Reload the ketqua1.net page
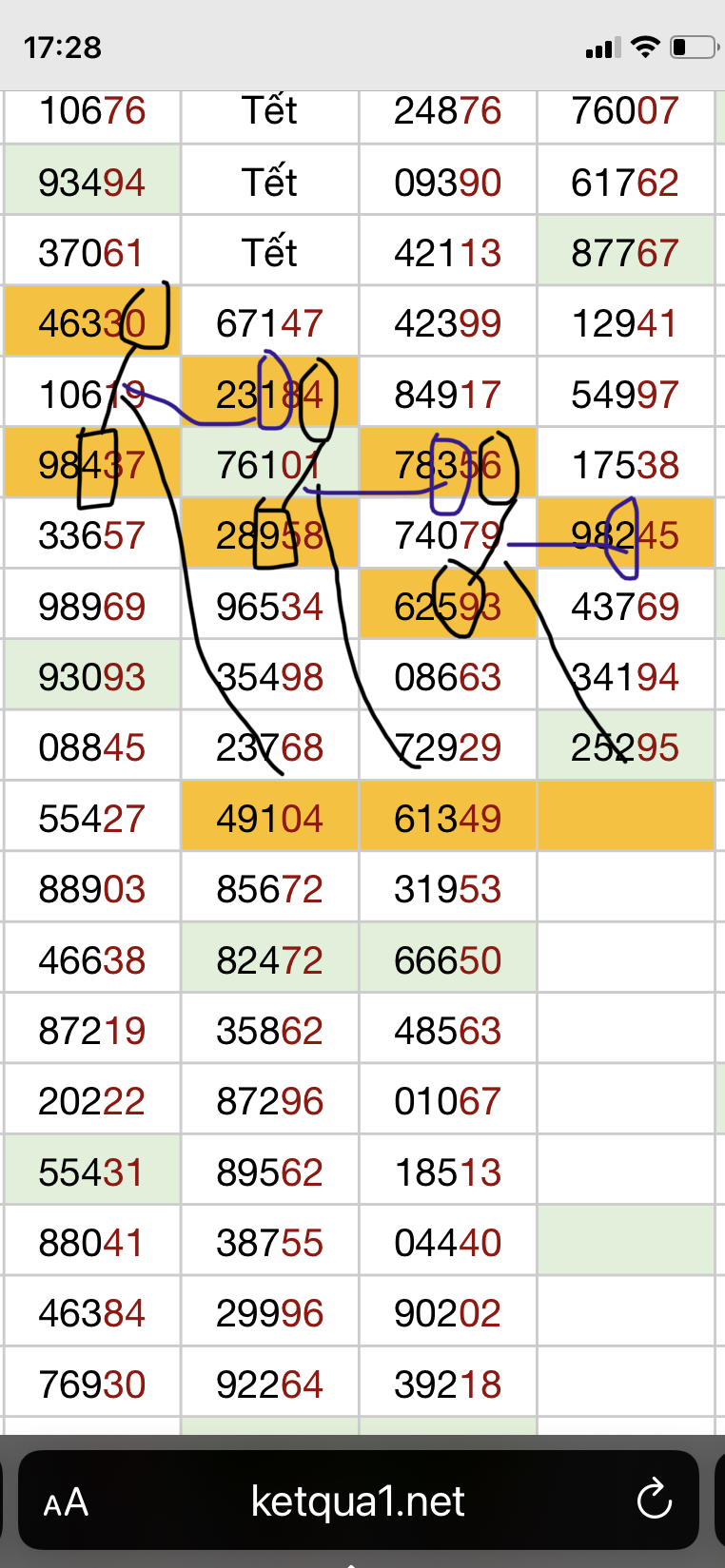725x1568 pixels. point(654,1501)
